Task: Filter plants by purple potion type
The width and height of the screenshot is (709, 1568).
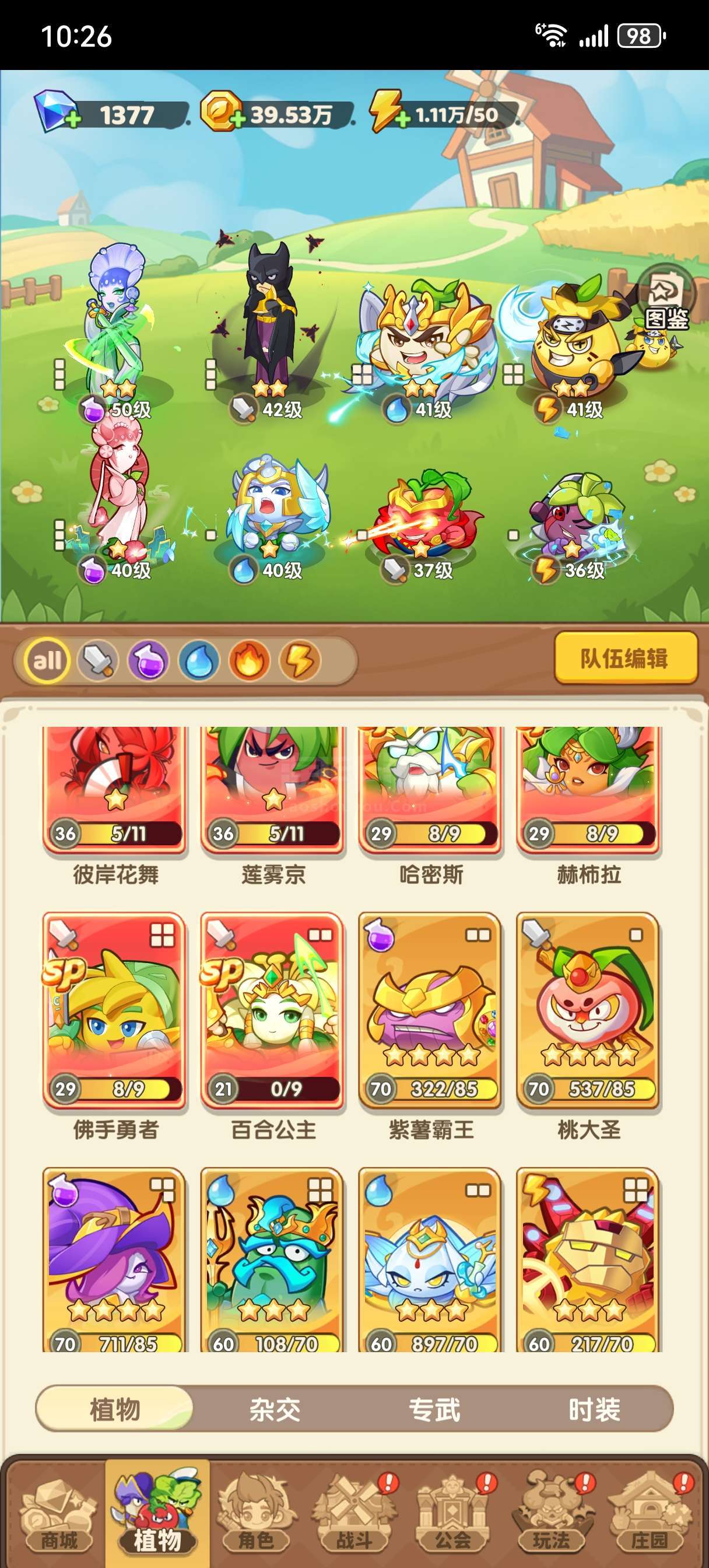Action: tap(148, 660)
